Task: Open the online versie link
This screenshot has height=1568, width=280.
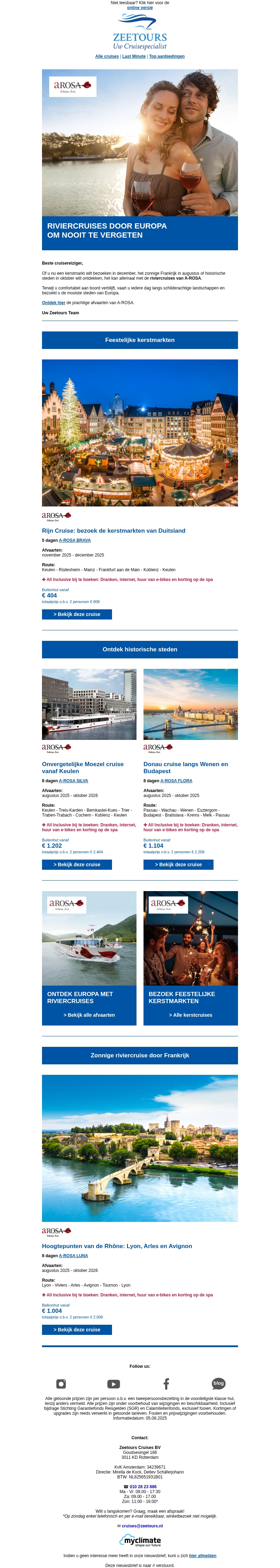Action: 140,8
